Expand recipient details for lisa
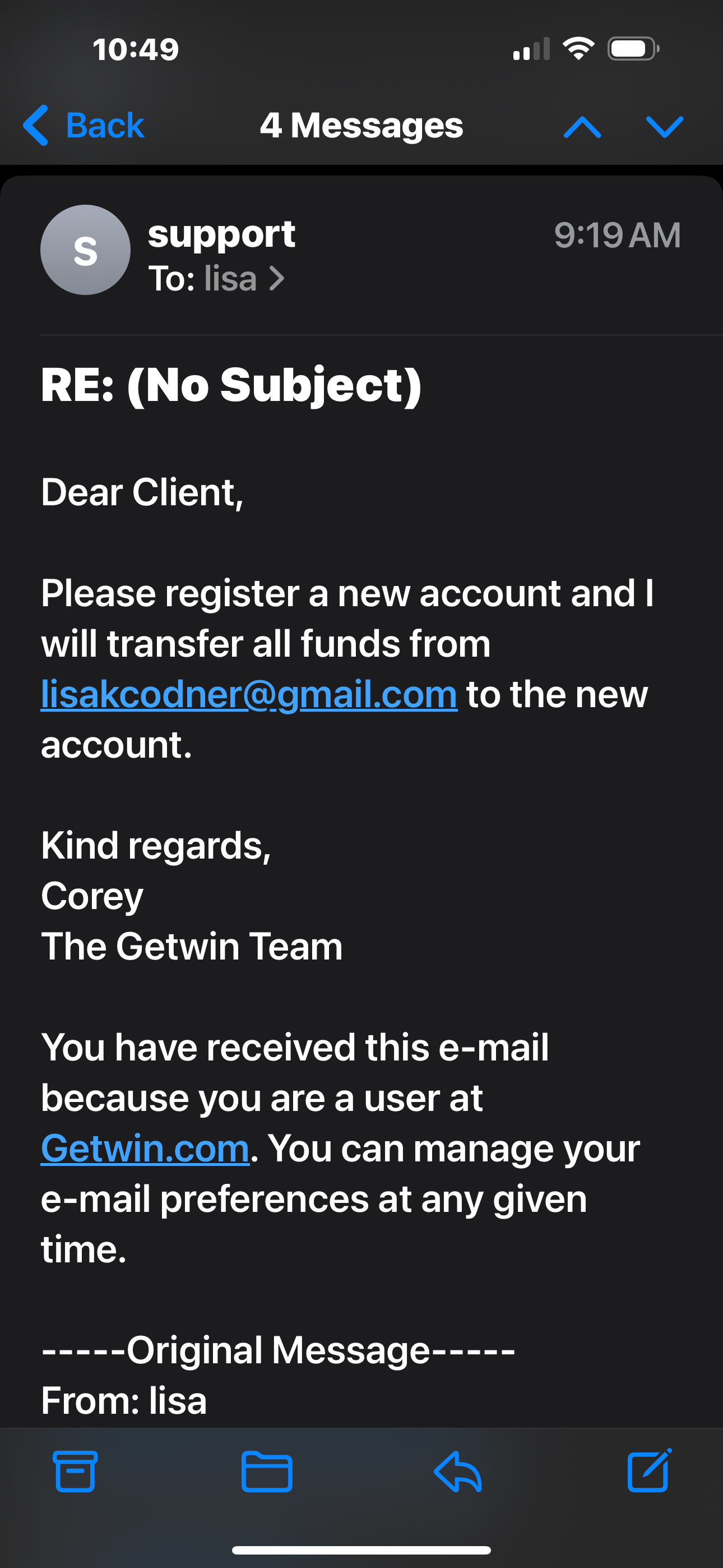The image size is (723, 1568). pyautogui.click(x=217, y=279)
